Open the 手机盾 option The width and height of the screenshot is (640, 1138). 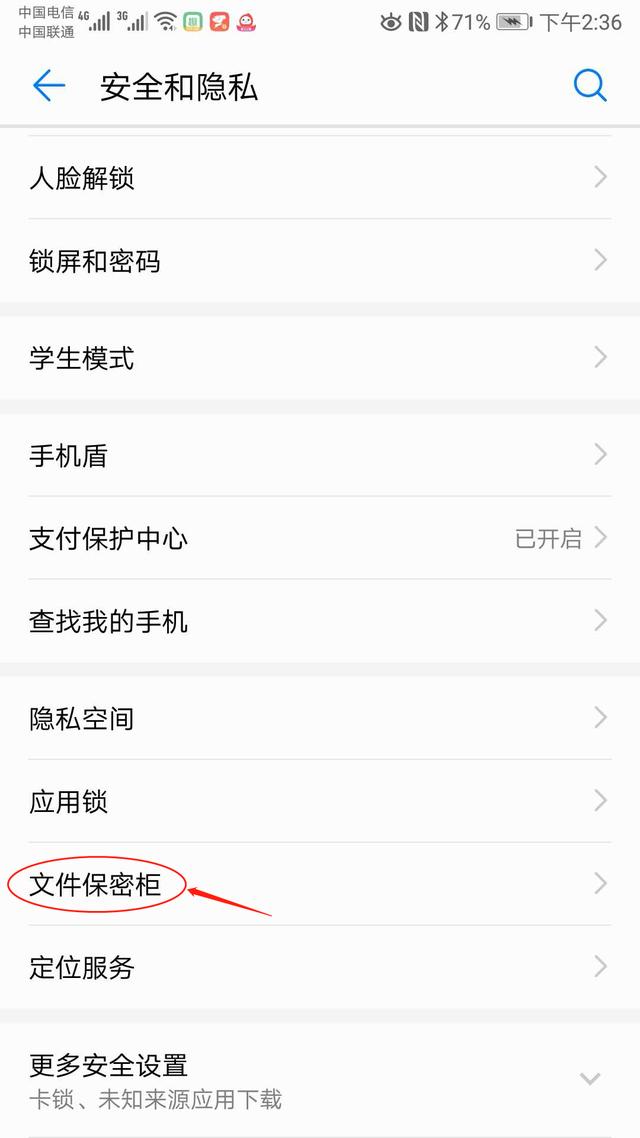[x=320, y=456]
